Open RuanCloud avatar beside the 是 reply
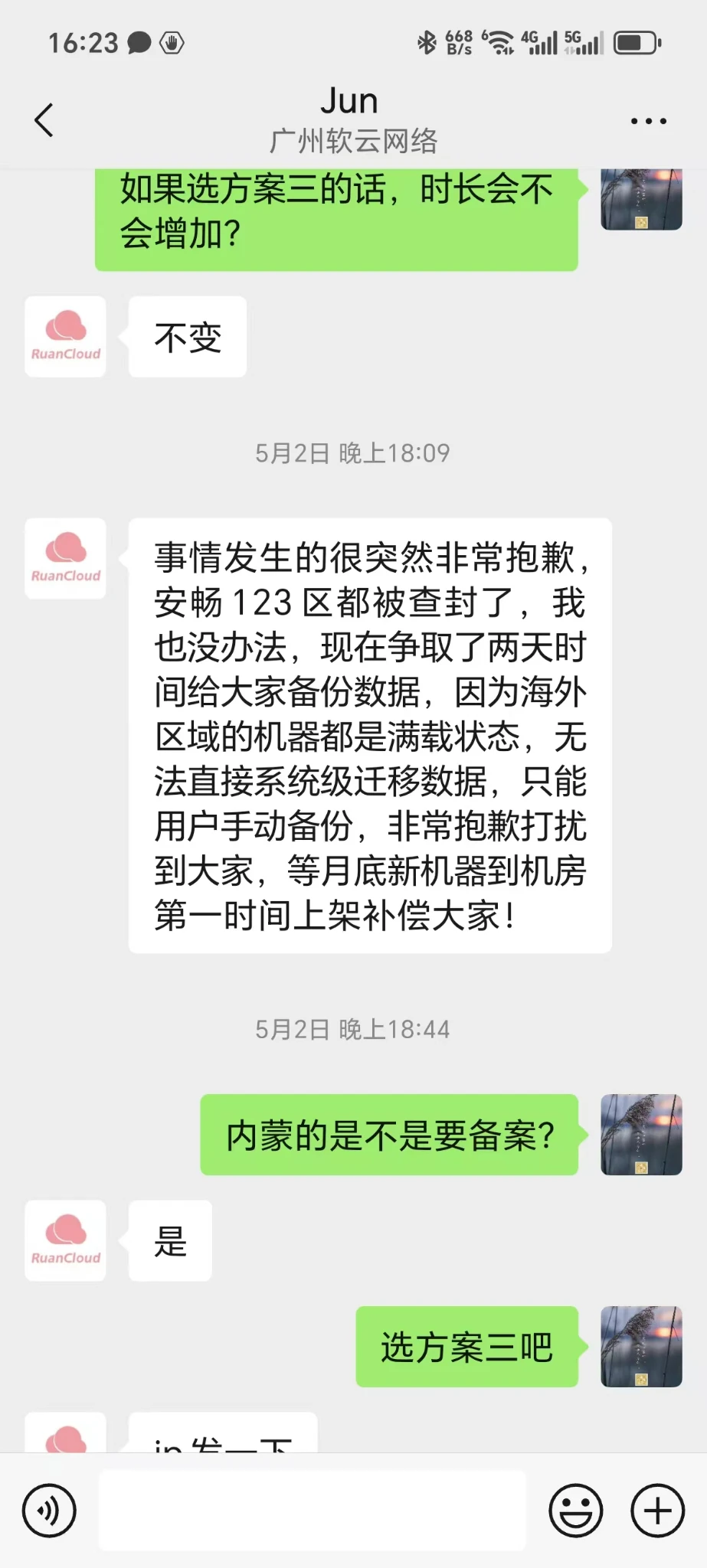The height and width of the screenshot is (1568, 707). 66,1240
